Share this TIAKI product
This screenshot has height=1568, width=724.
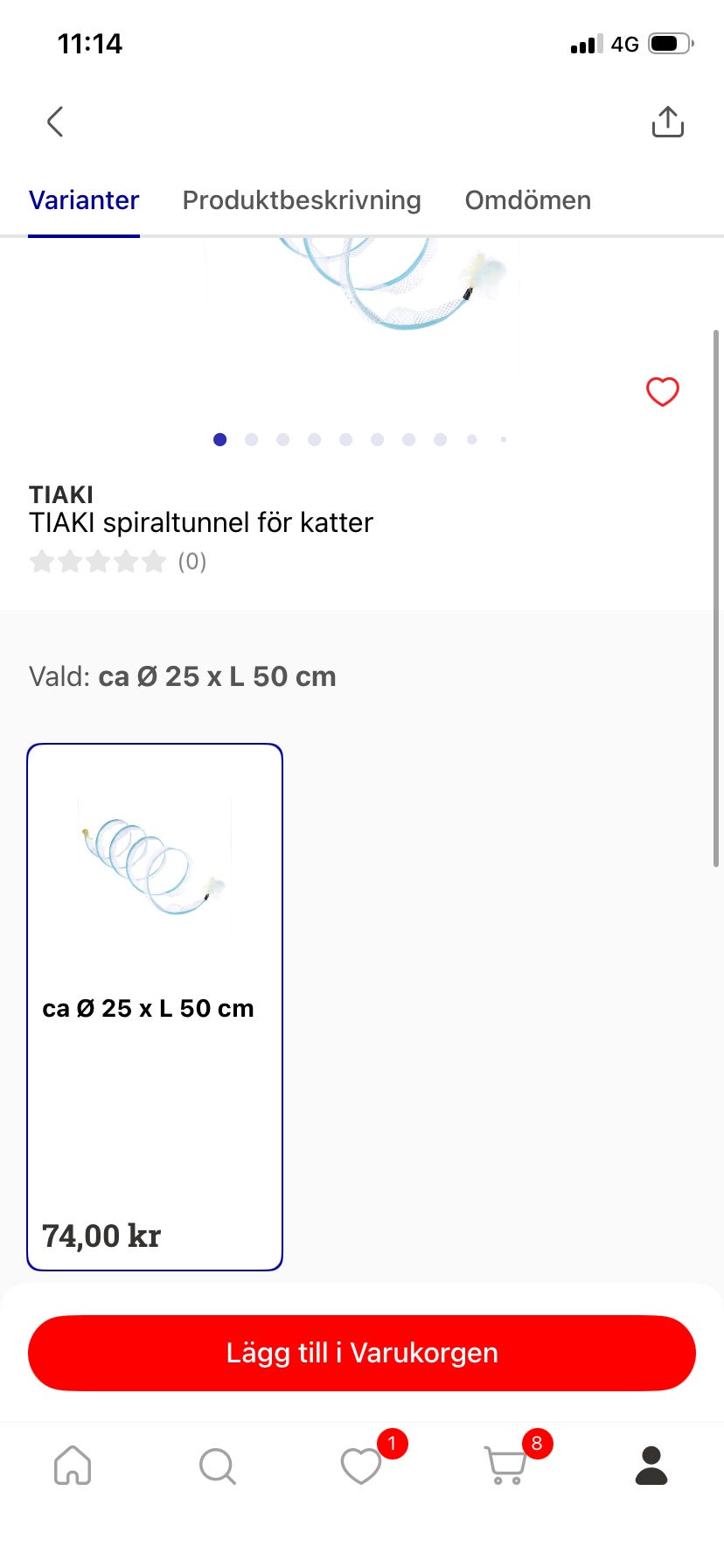click(667, 122)
